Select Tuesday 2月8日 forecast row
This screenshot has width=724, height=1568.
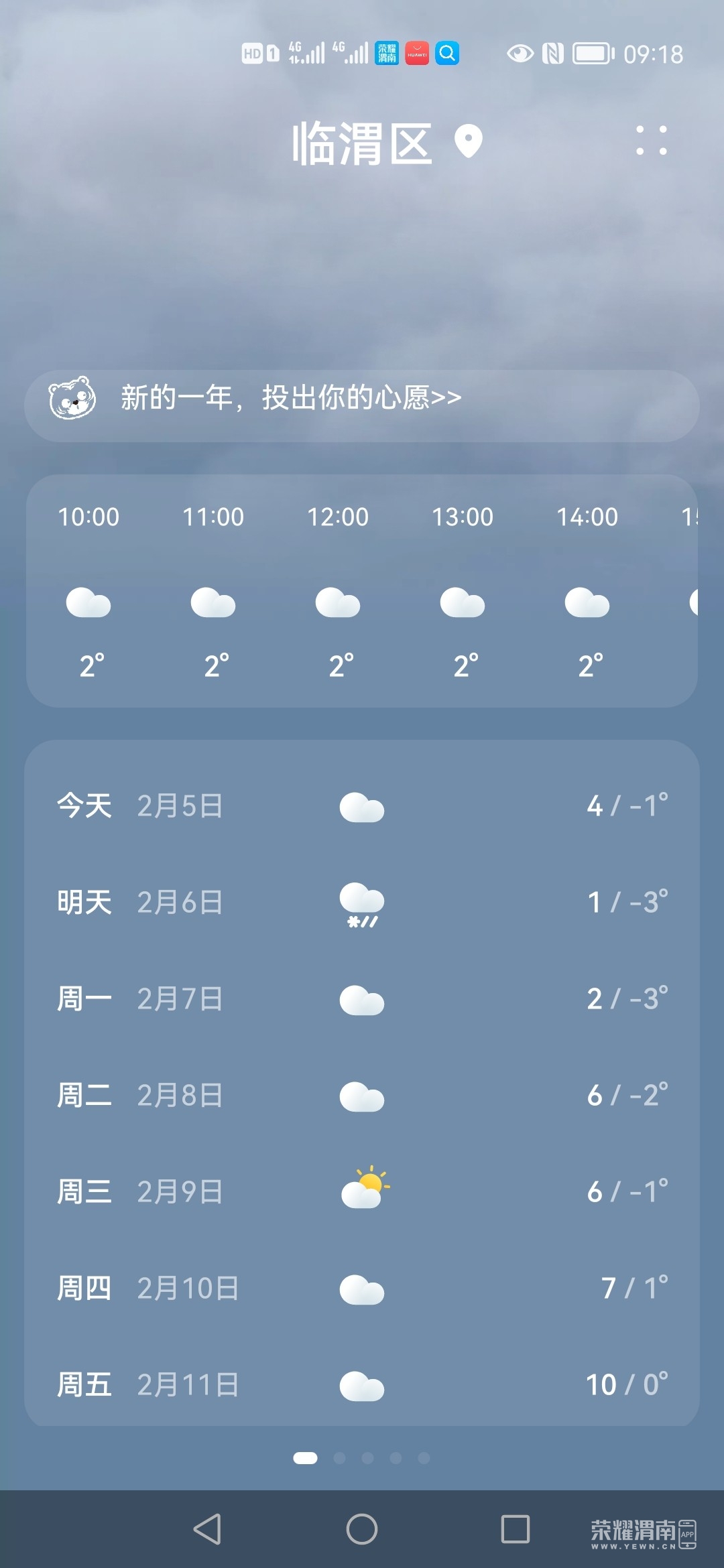tap(362, 1096)
